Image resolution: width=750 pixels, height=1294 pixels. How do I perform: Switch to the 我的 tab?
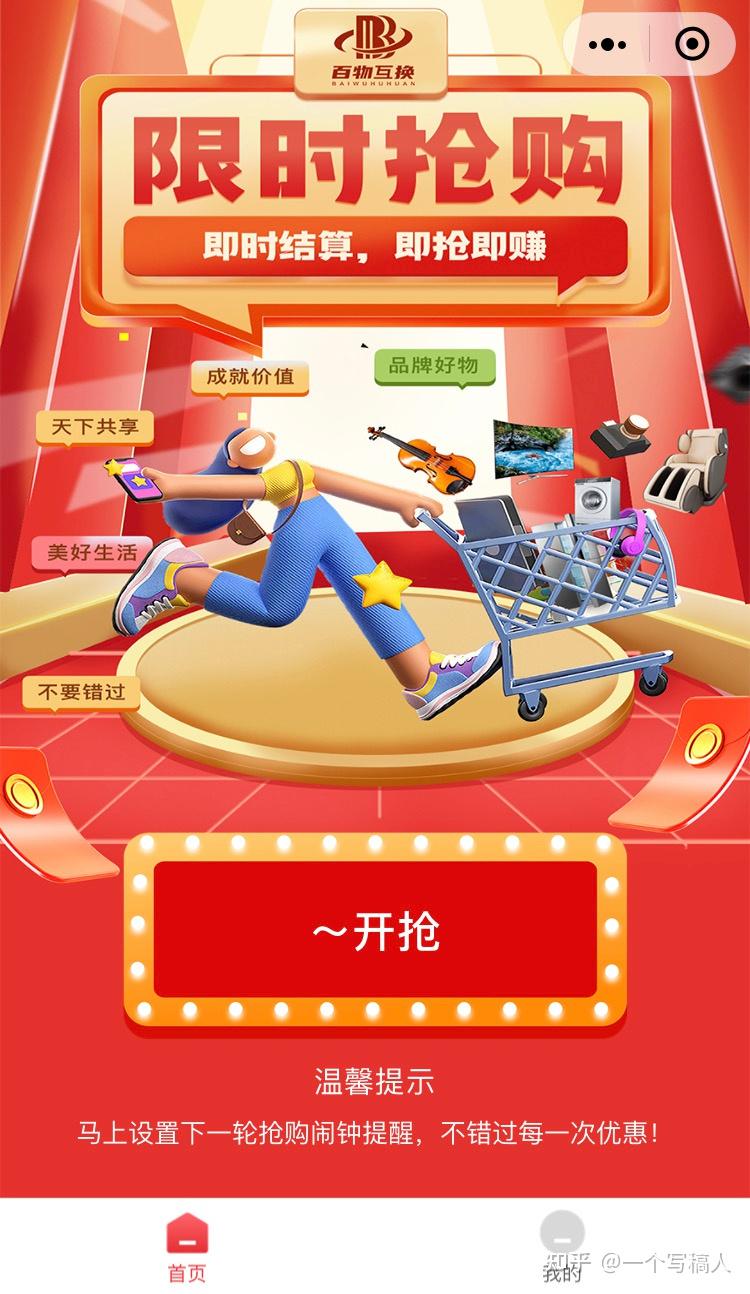click(562, 1246)
